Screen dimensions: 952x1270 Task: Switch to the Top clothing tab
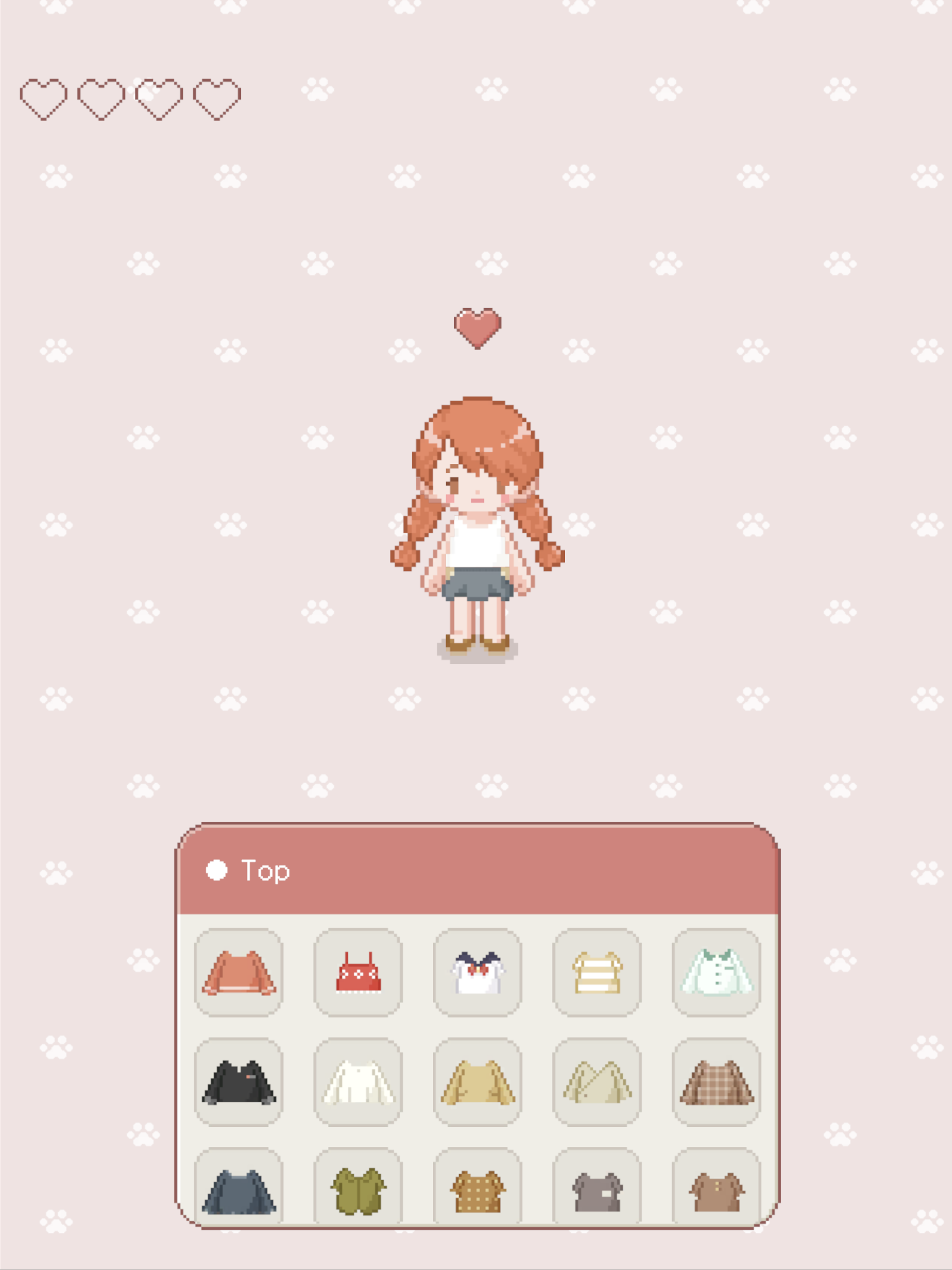pyautogui.click(x=264, y=870)
